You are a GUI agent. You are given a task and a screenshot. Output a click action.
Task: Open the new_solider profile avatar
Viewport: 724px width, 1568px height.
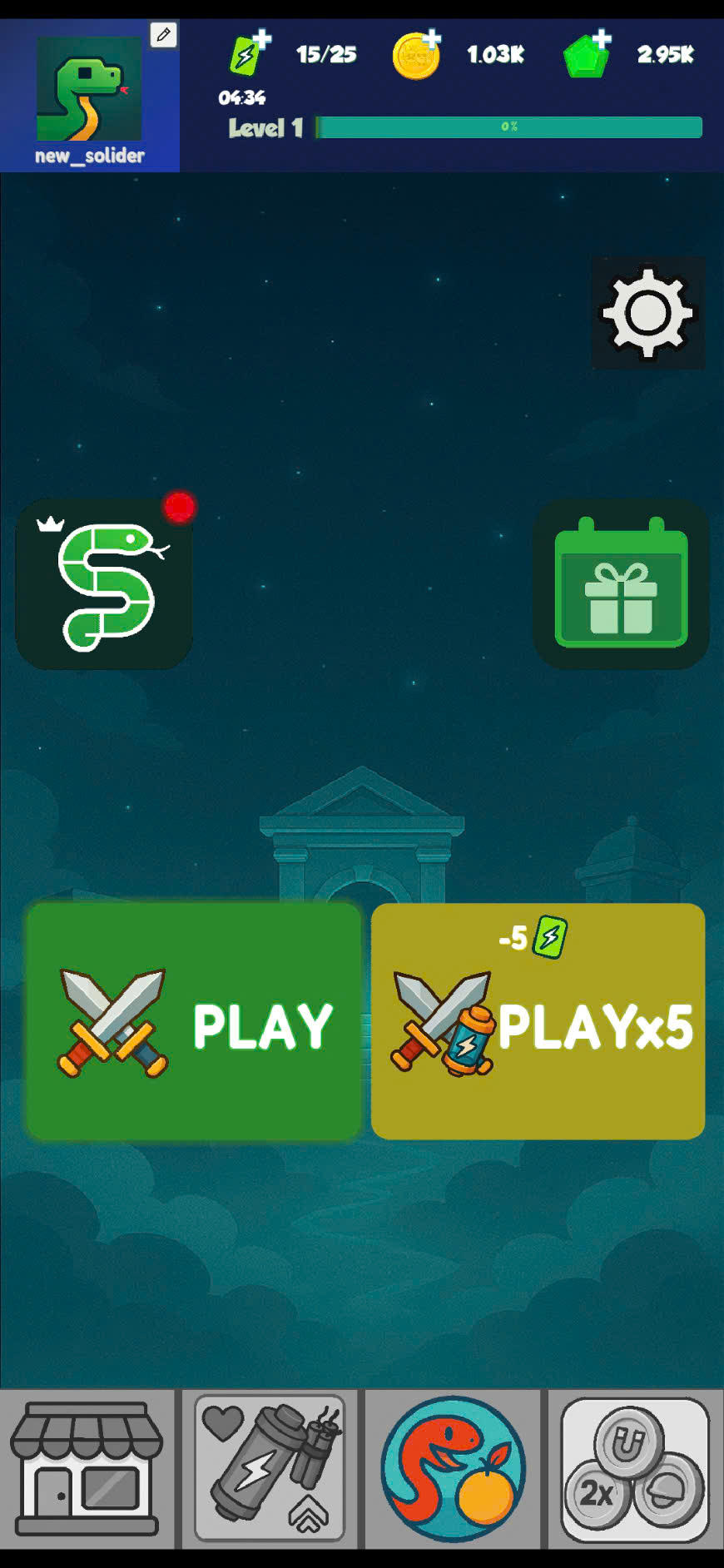tap(89, 90)
